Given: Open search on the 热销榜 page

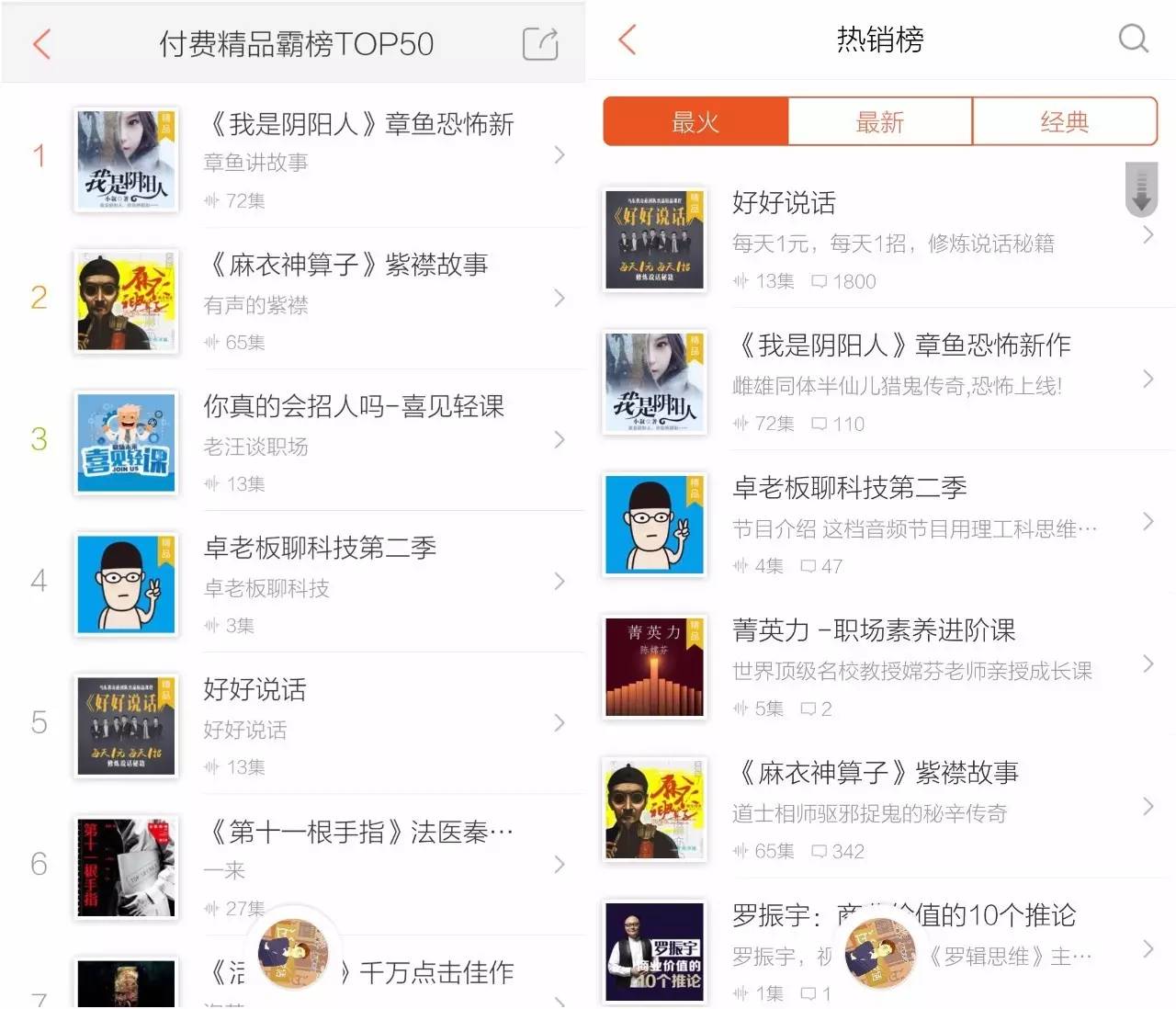Looking at the screenshot, I should 1133,39.
